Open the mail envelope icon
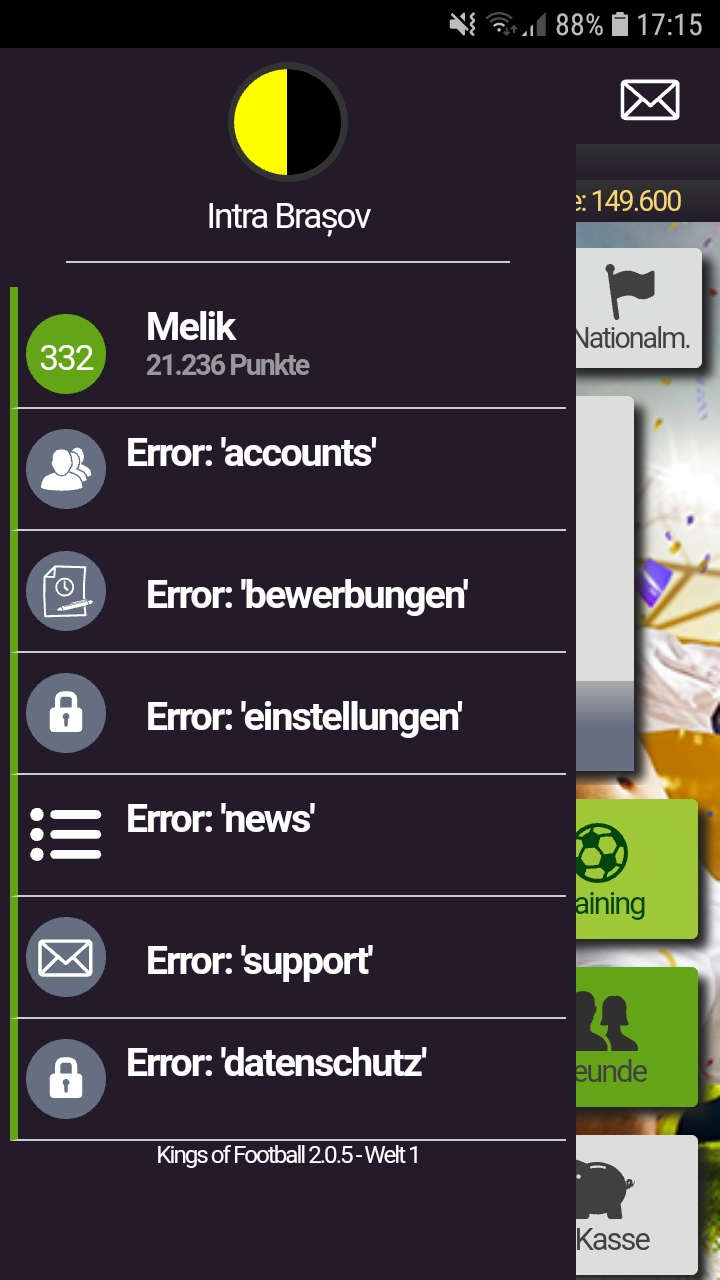720x1280 pixels. click(650, 100)
